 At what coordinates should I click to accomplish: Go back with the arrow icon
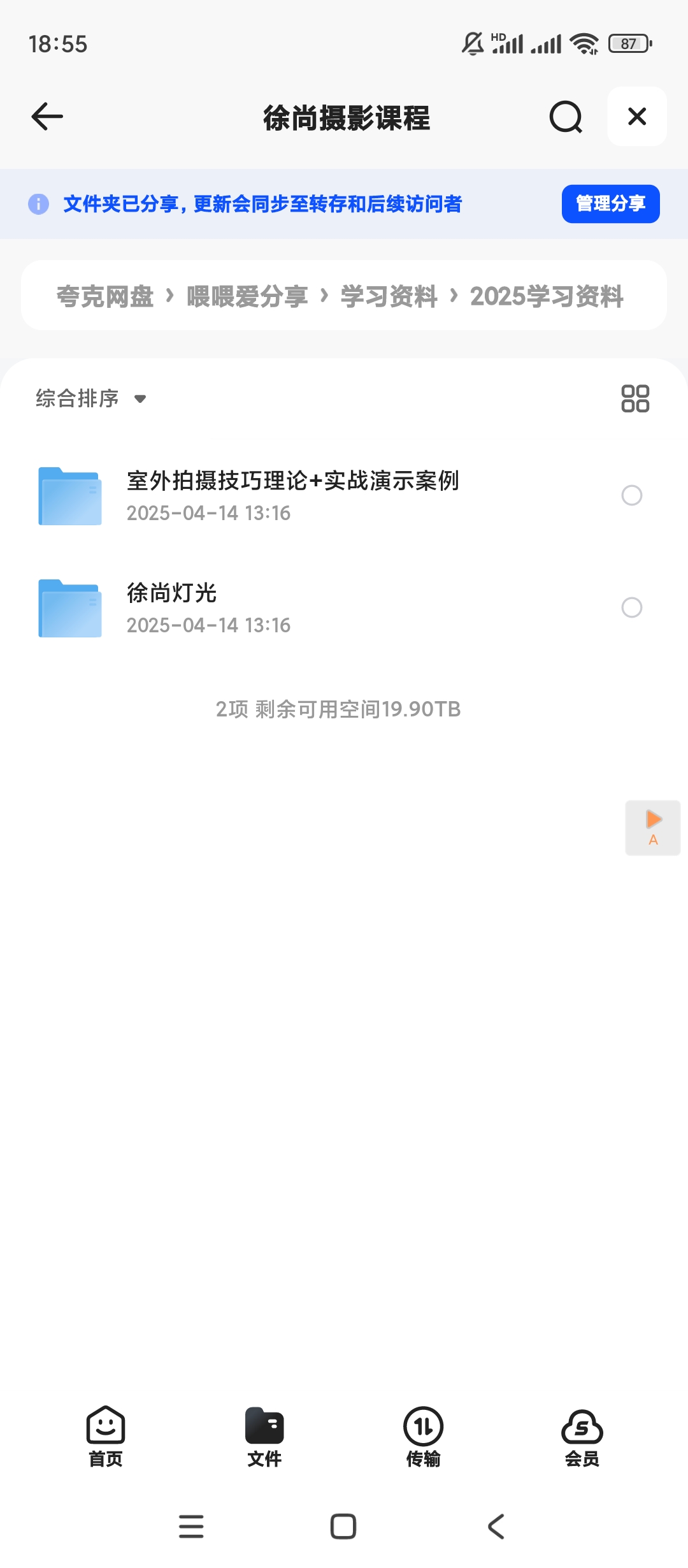(x=45, y=117)
